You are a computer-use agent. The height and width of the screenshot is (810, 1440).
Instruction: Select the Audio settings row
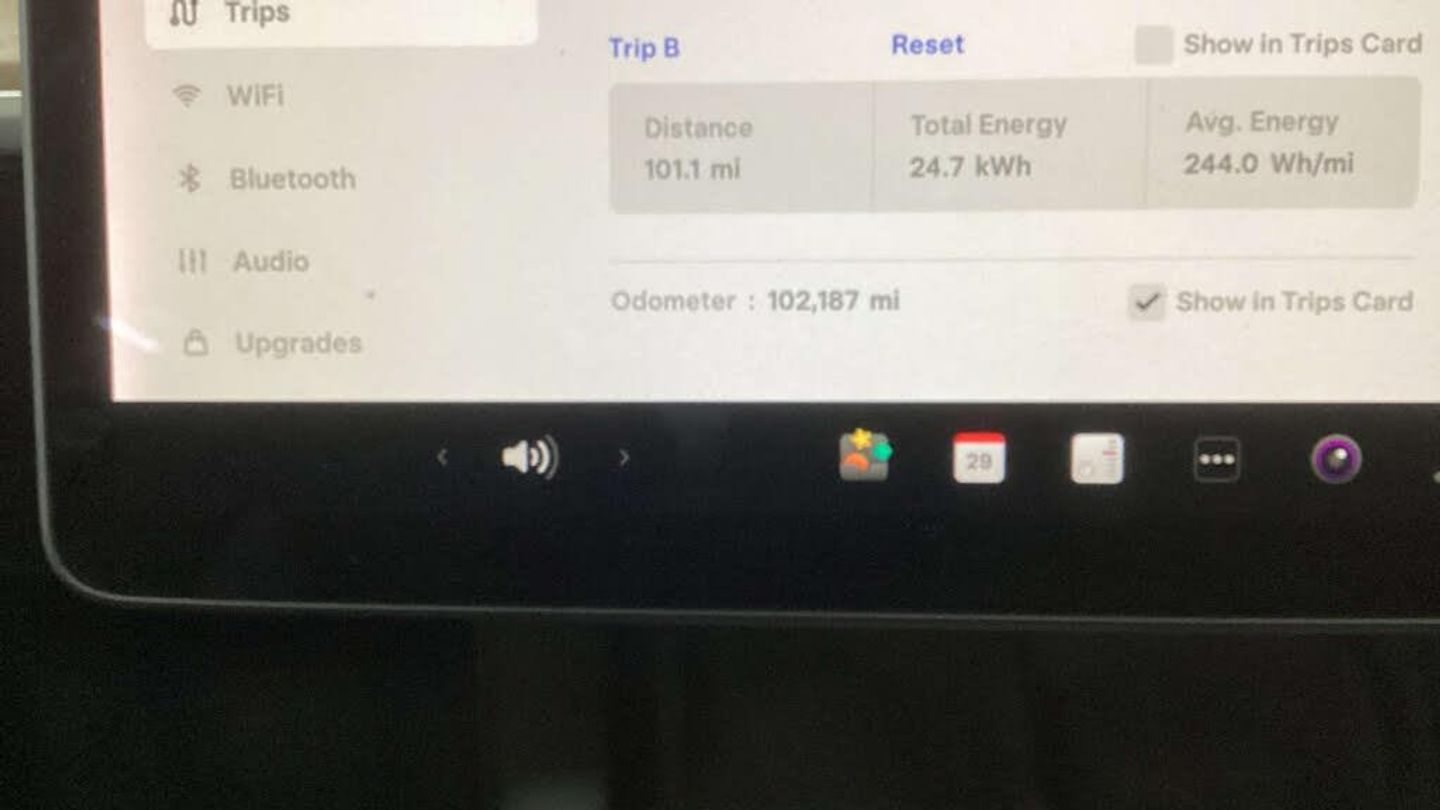(269, 262)
